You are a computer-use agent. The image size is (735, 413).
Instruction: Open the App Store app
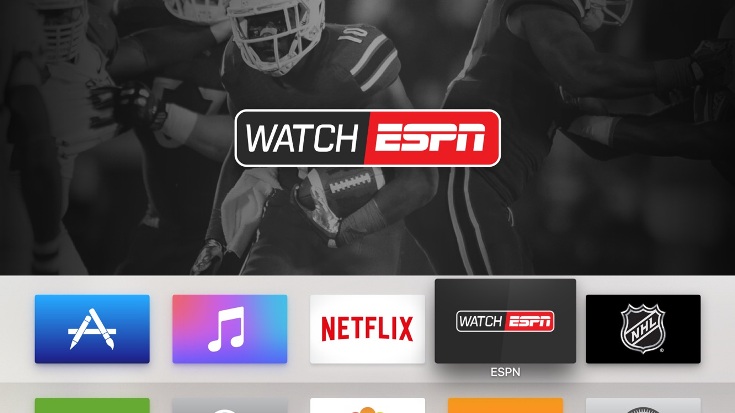click(92, 329)
